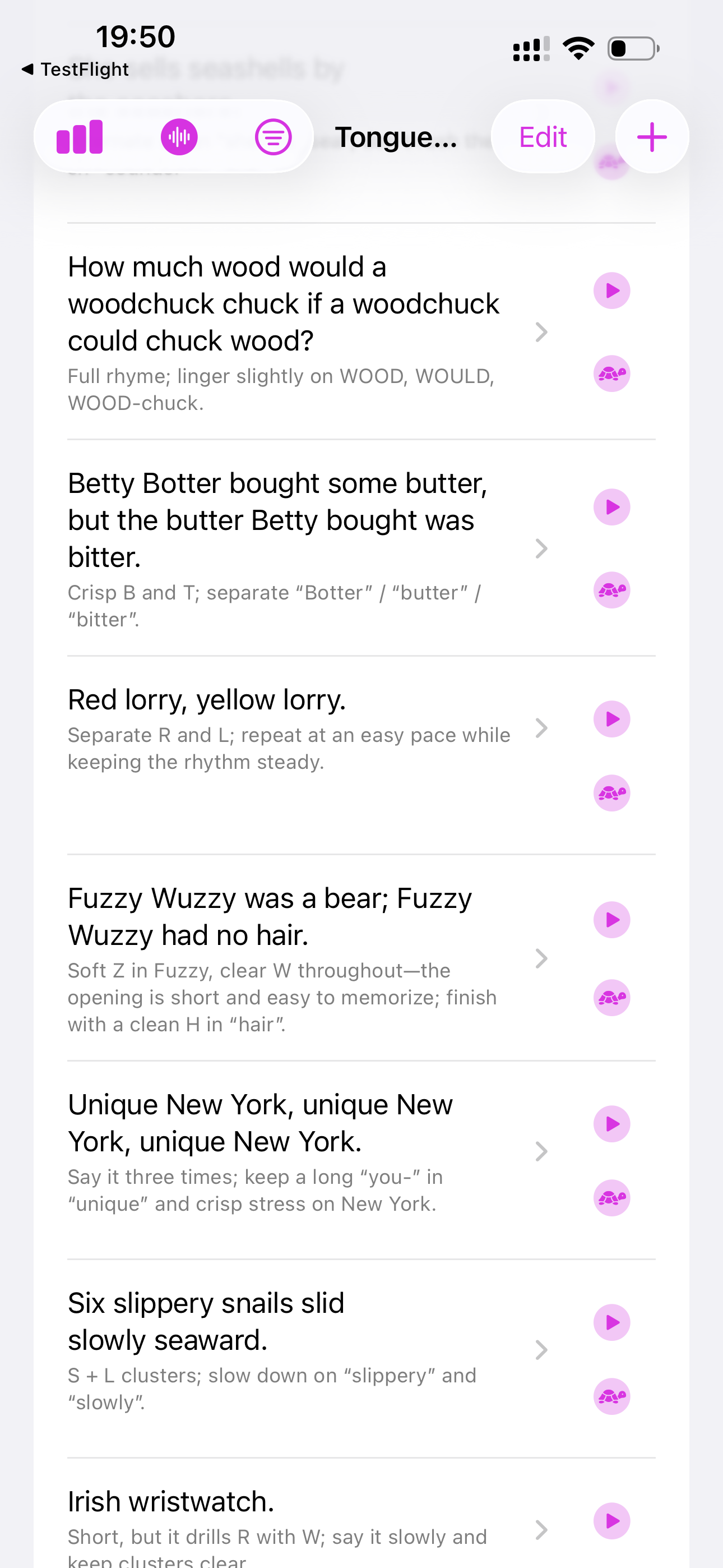Play the Fuzzy Wuzzy twister

tap(611, 920)
